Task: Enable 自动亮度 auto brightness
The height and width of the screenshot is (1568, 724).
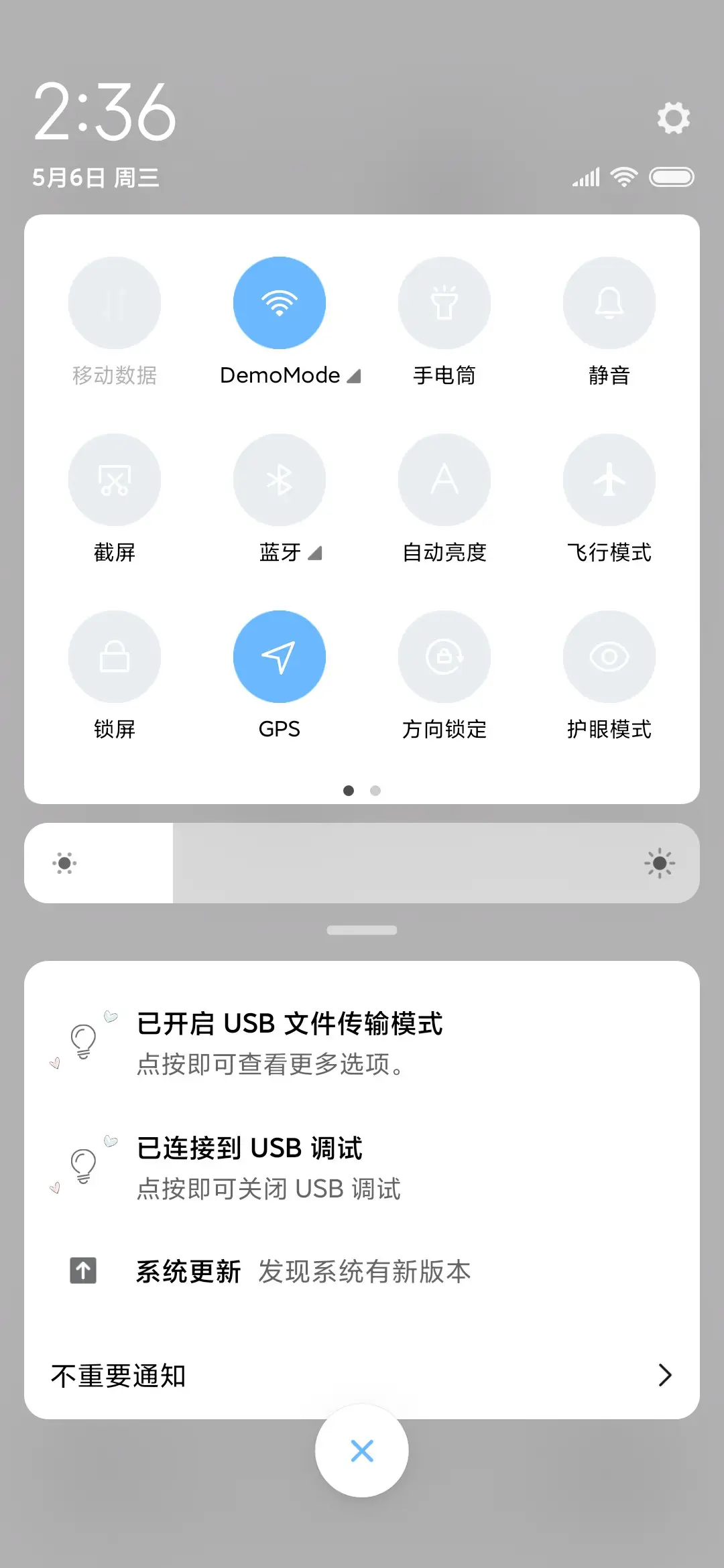Action: (444, 480)
